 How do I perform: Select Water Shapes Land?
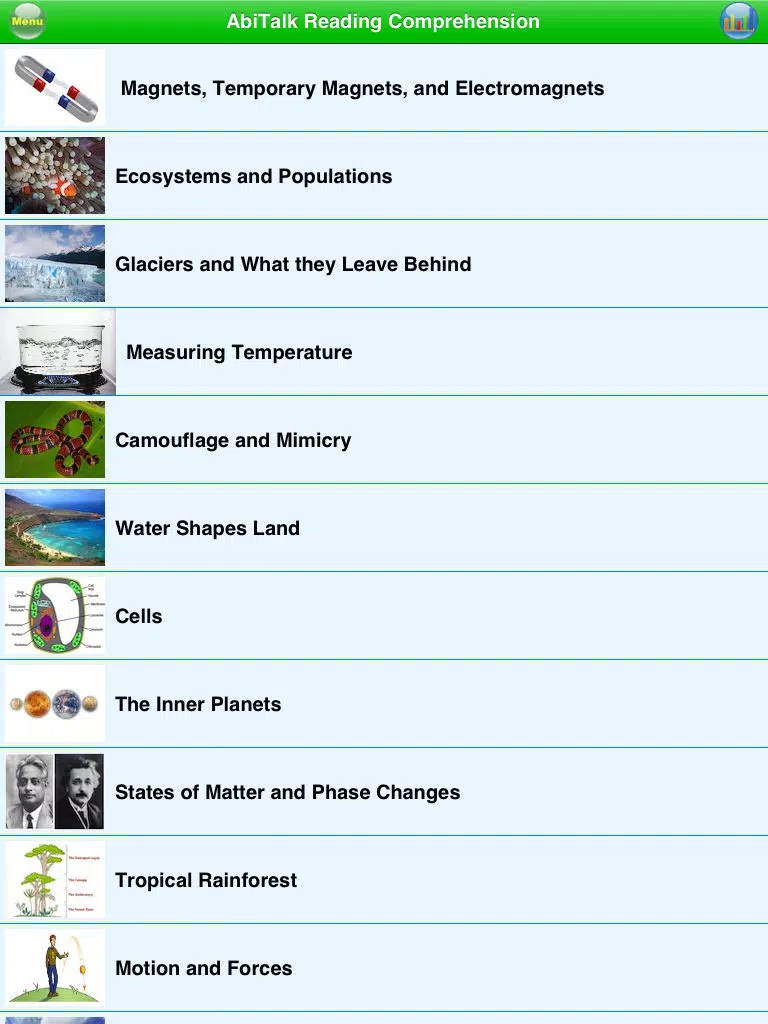click(207, 528)
